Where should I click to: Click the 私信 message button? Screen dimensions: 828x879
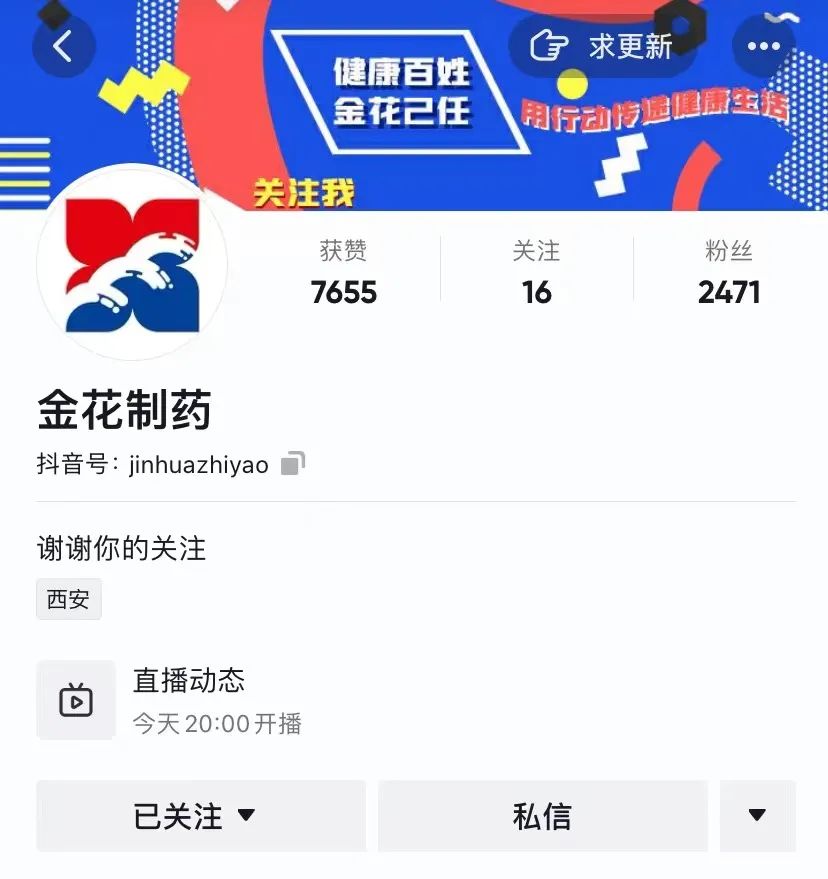pyautogui.click(x=540, y=816)
